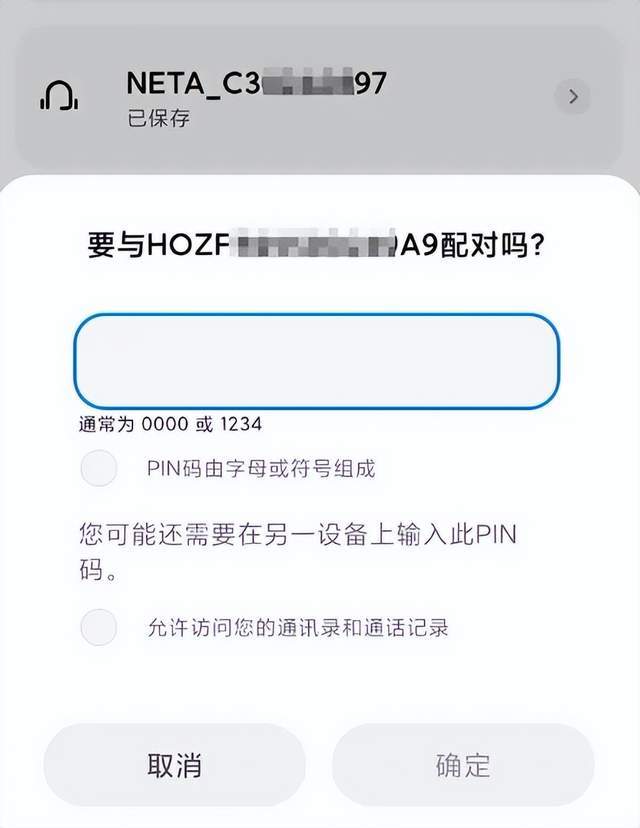Image resolution: width=640 pixels, height=828 pixels.
Task: Allow access to contacts and call history
Action: [x=99, y=628]
